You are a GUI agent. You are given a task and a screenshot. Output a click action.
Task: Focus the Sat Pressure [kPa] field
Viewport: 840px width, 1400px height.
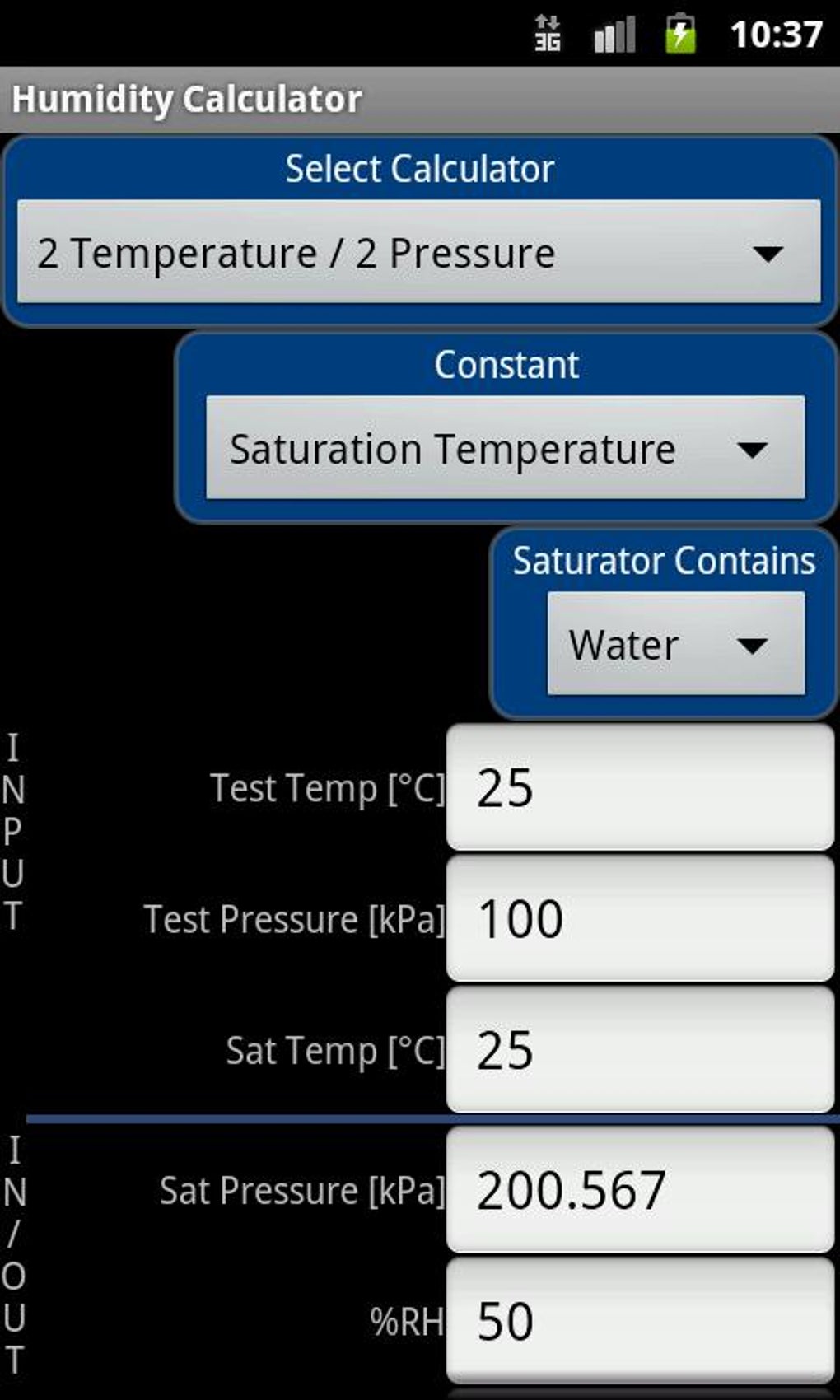point(640,1189)
